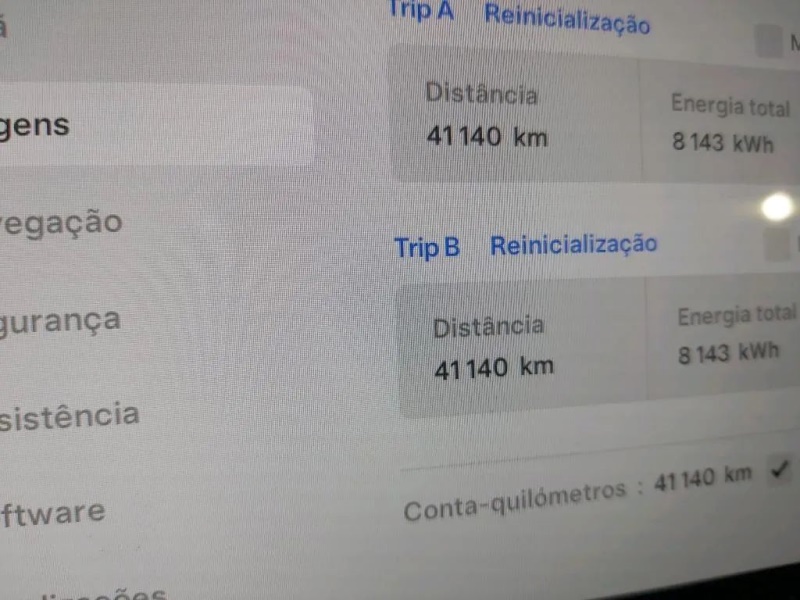The width and height of the screenshot is (800, 600).
Task: Open the Assistência settings section
Action: click(68, 415)
